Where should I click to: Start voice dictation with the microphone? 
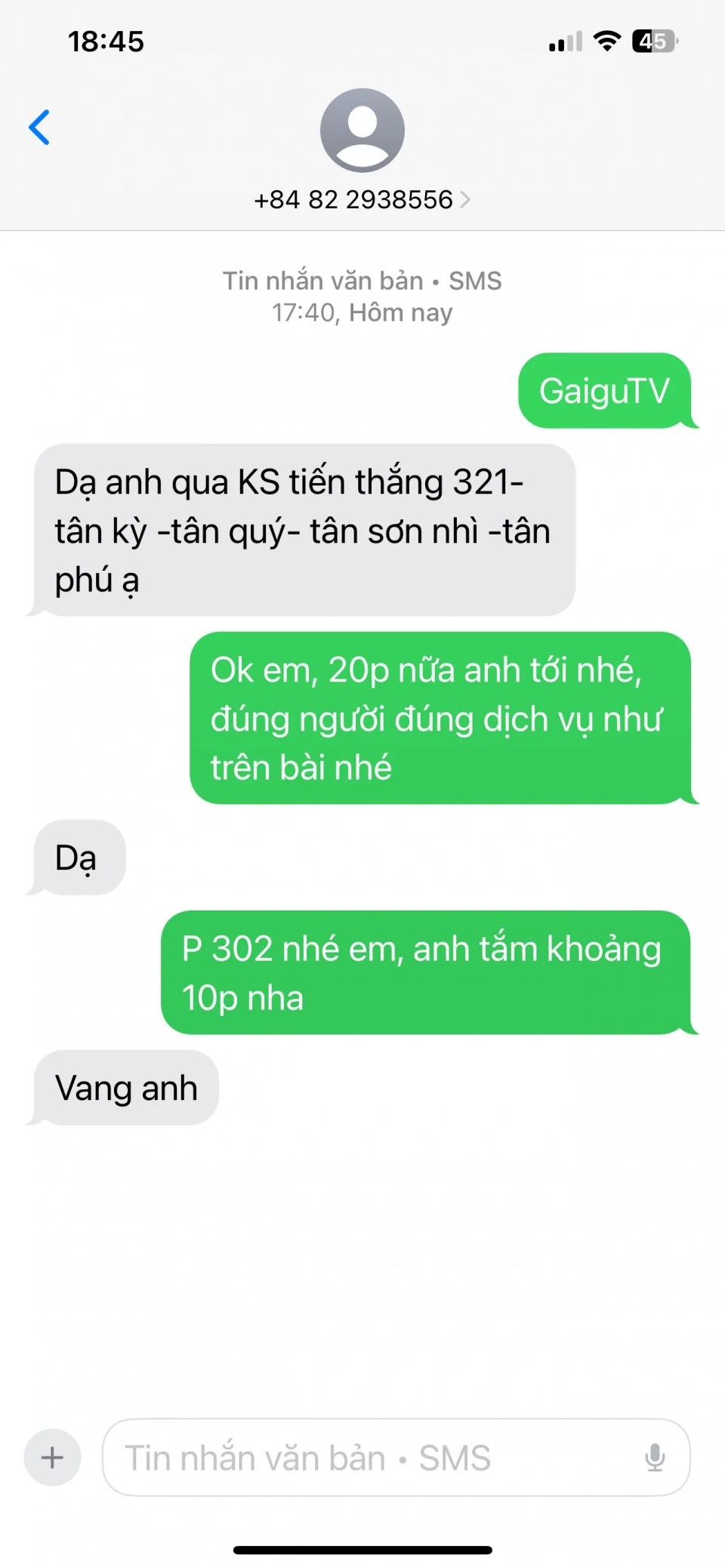tap(655, 1457)
